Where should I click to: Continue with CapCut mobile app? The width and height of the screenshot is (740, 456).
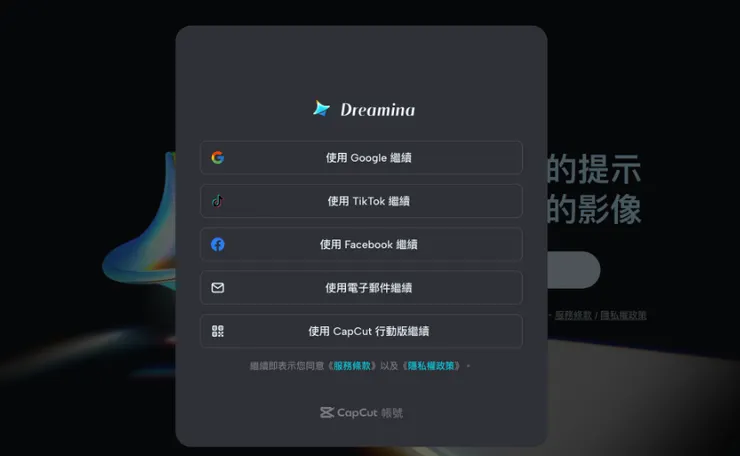point(361,331)
